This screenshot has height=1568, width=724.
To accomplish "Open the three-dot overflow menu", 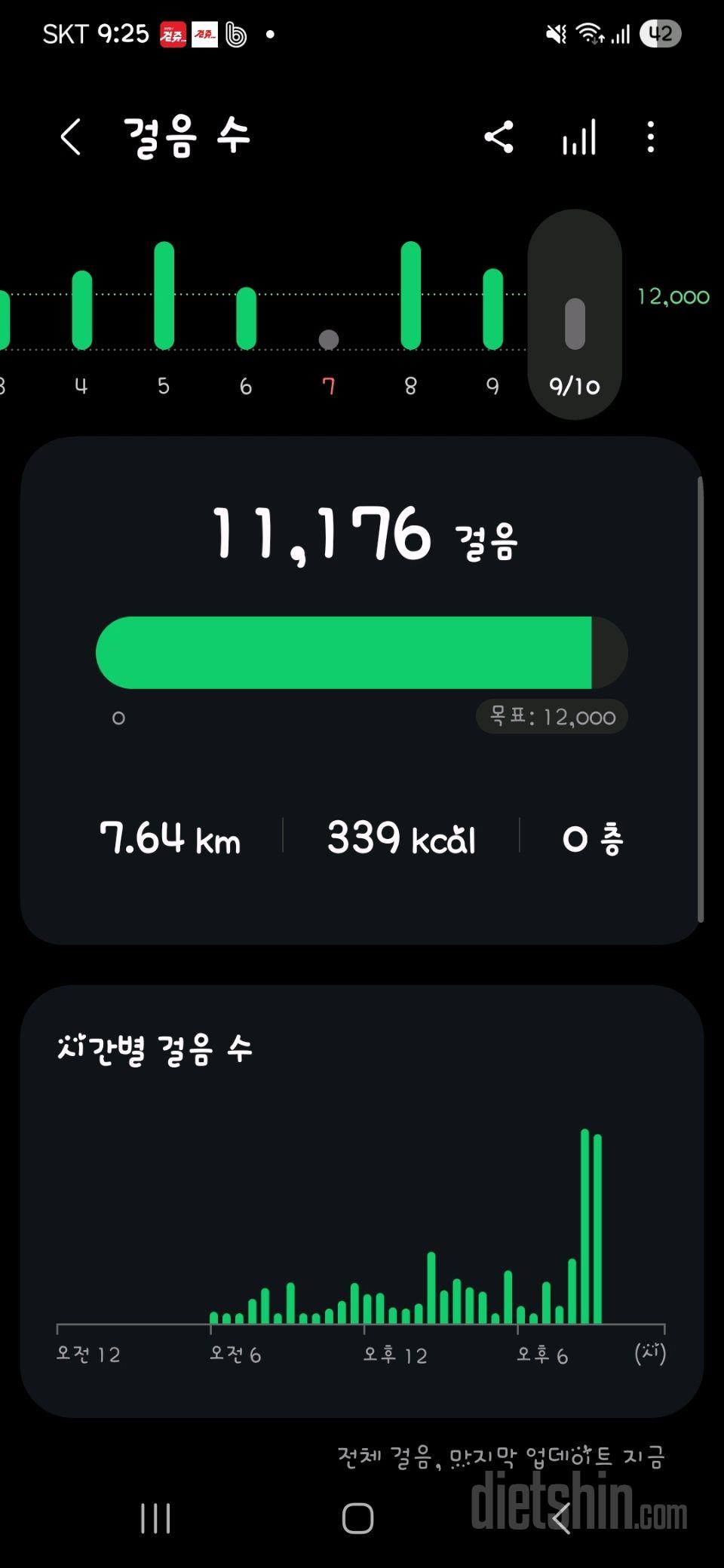I will click(651, 137).
